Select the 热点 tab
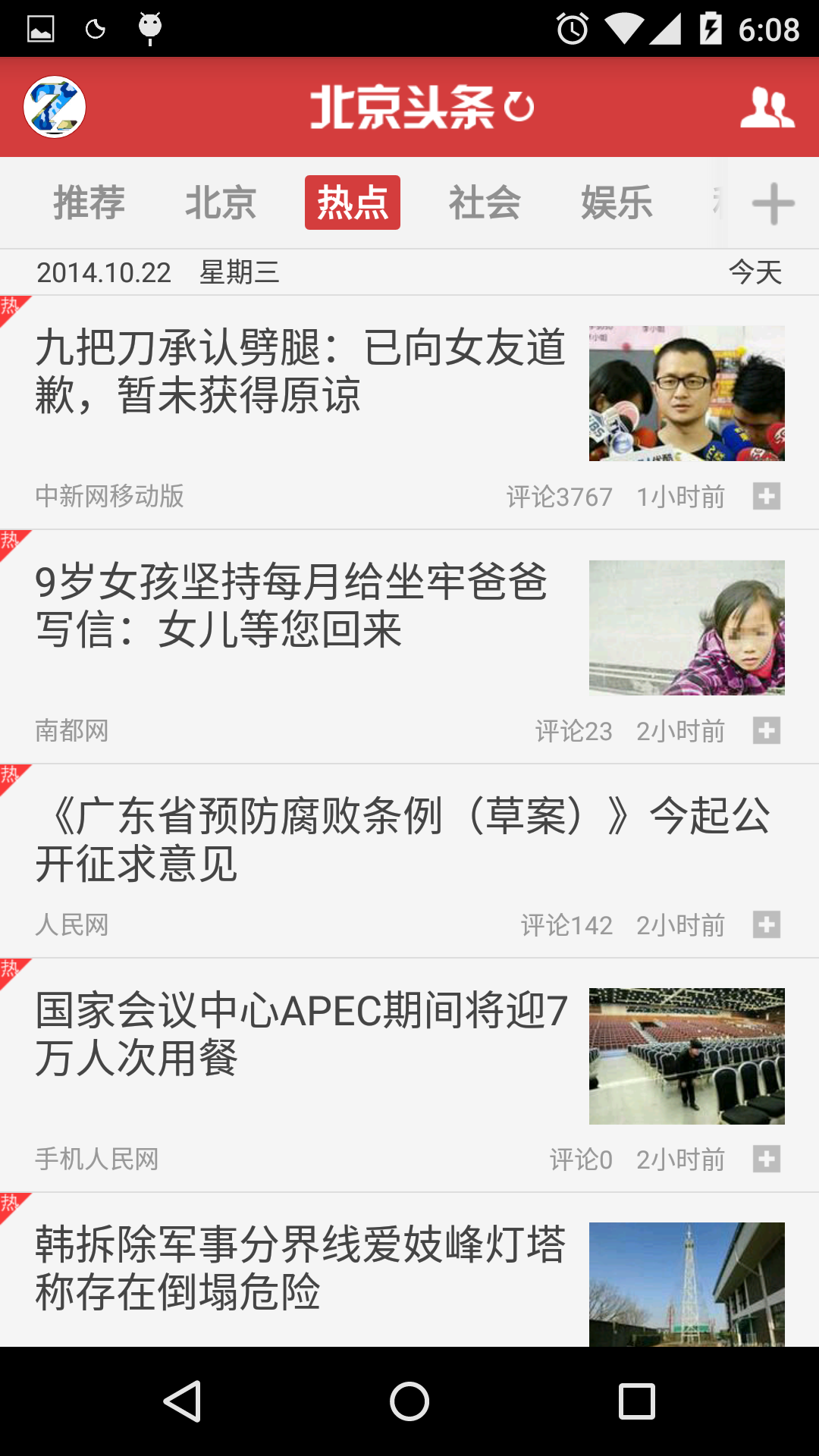 coord(353,202)
